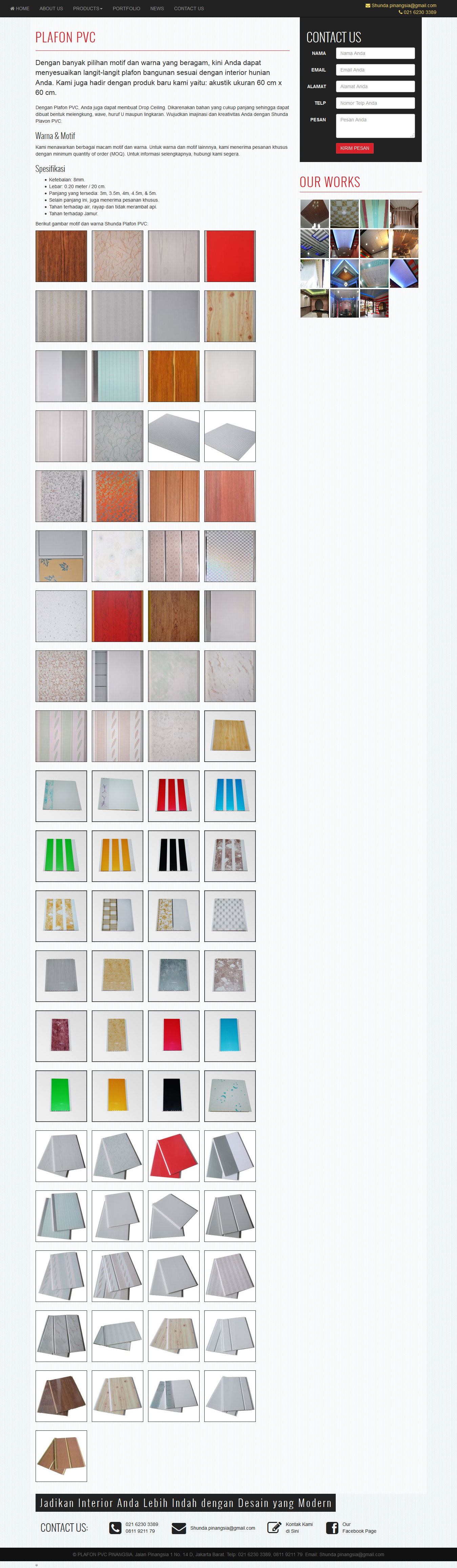Focus the Email Anda field
This screenshot has height=1568, width=457.
pyautogui.click(x=375, y=70)
